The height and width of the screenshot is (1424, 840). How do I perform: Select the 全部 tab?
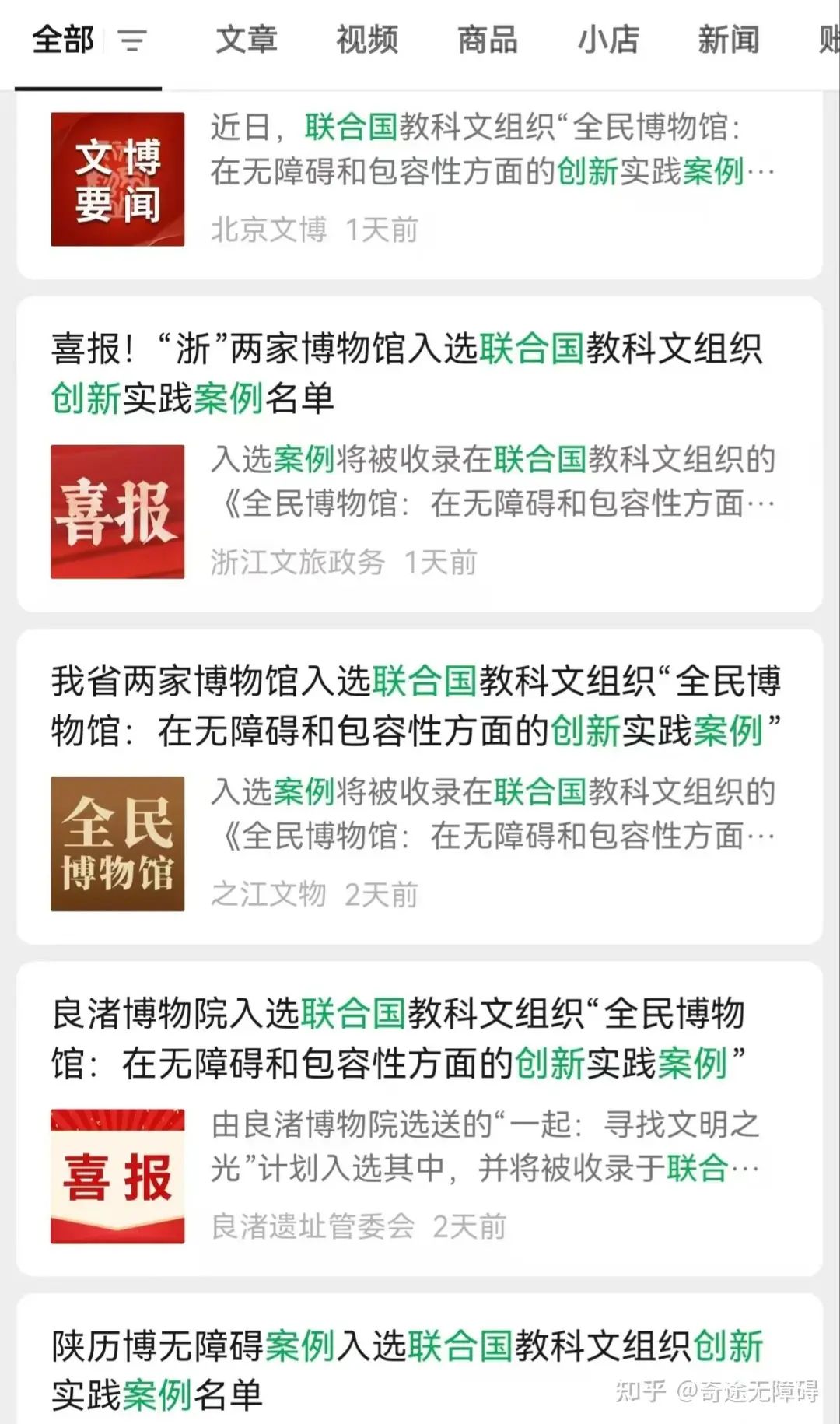63,40
